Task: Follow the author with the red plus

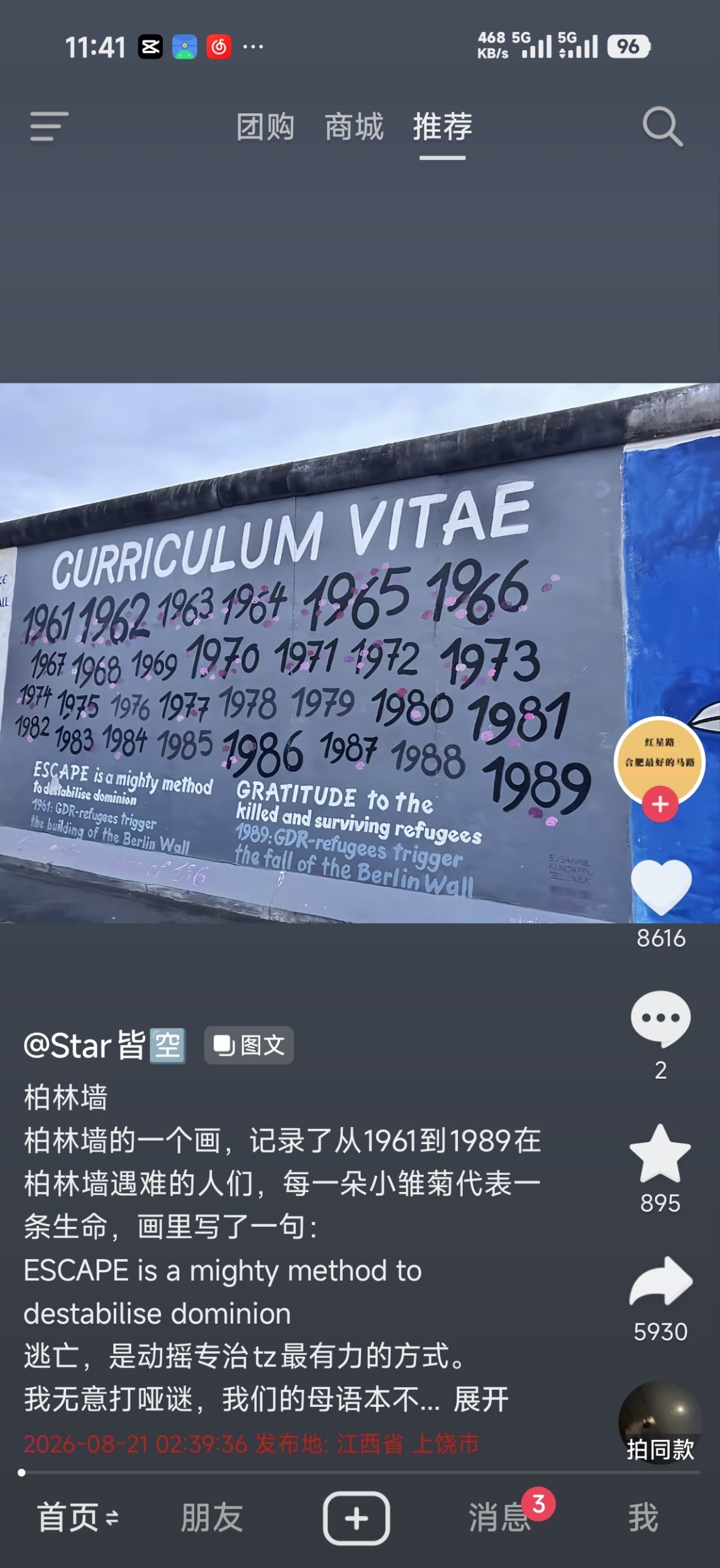Action: tap(659, 804)
